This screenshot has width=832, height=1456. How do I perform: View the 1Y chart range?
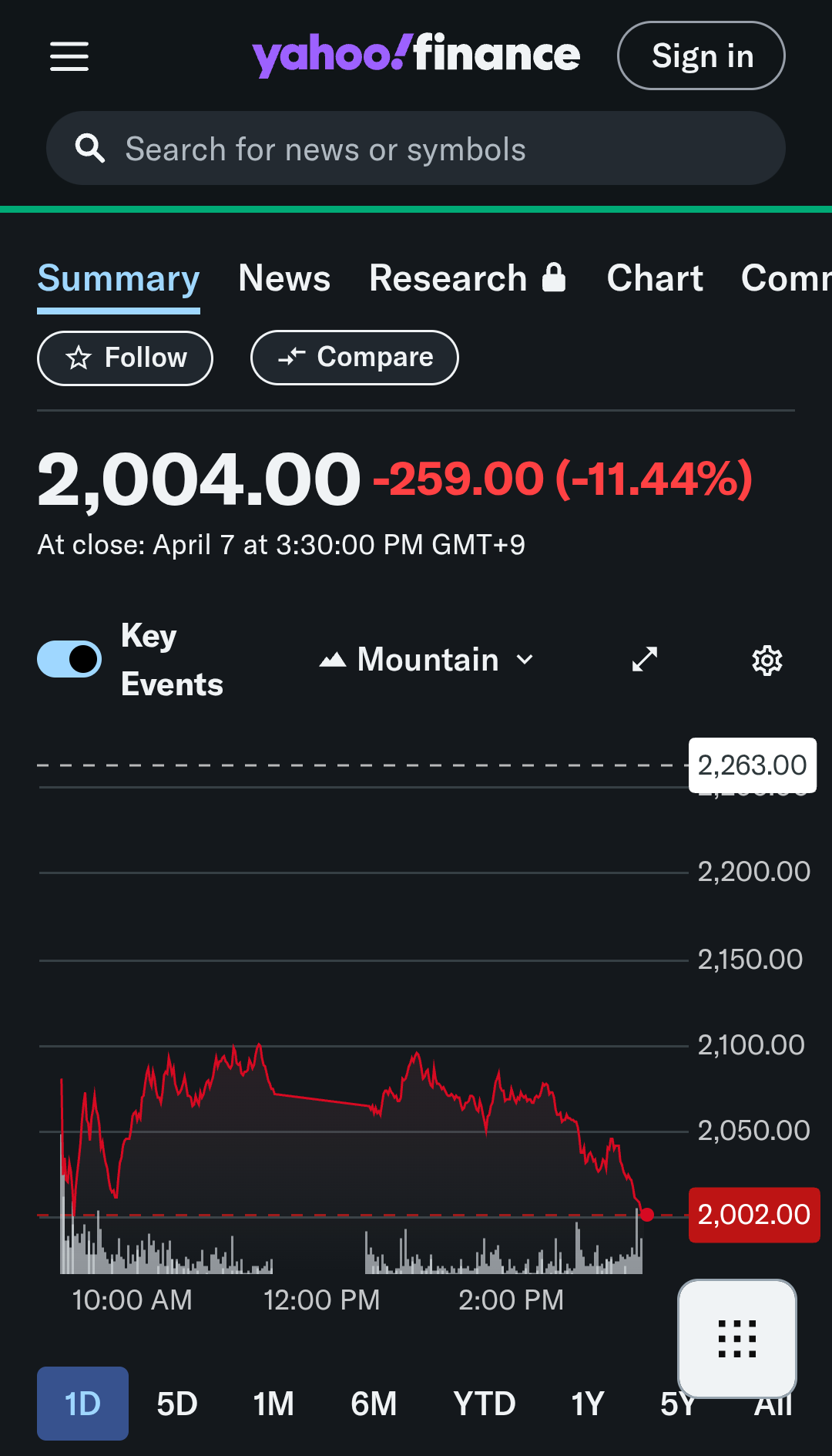coord(587,1404)
